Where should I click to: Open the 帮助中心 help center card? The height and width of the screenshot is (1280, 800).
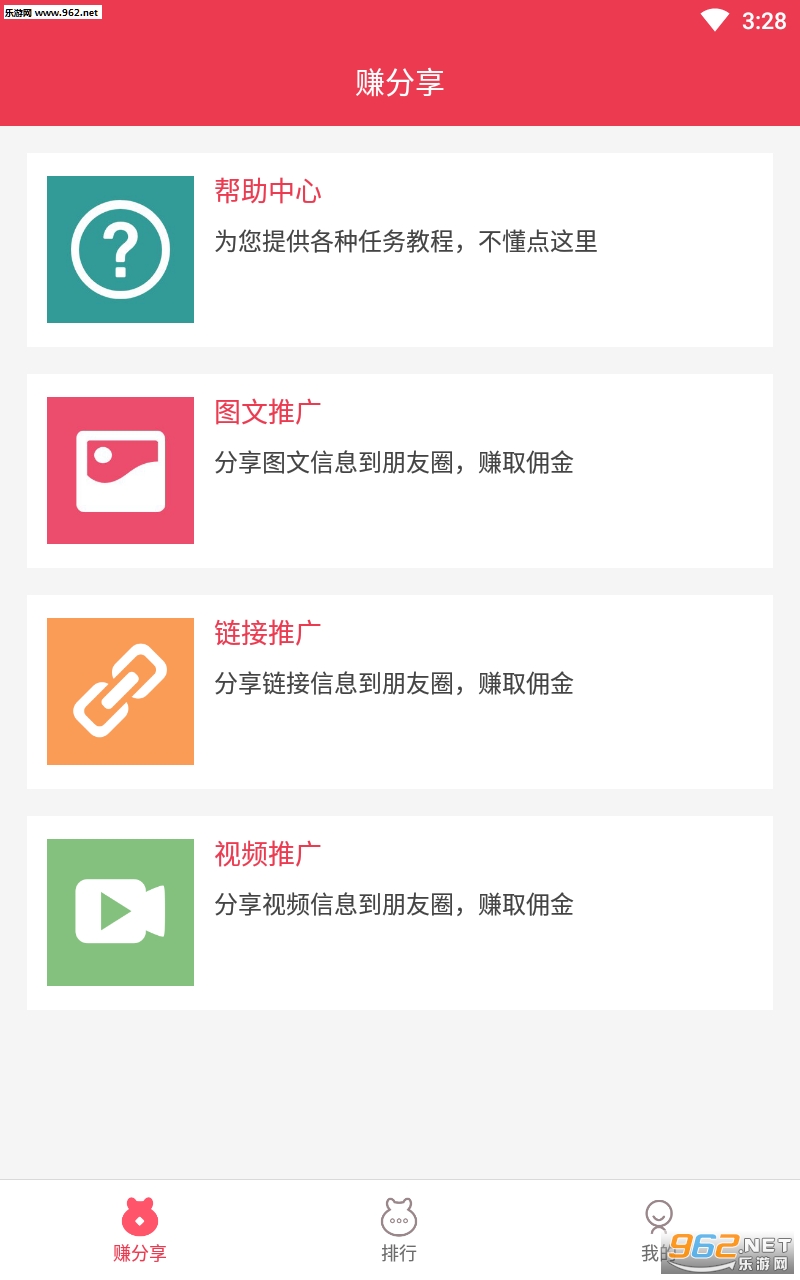pyautogui.click(x=400, y=250)
